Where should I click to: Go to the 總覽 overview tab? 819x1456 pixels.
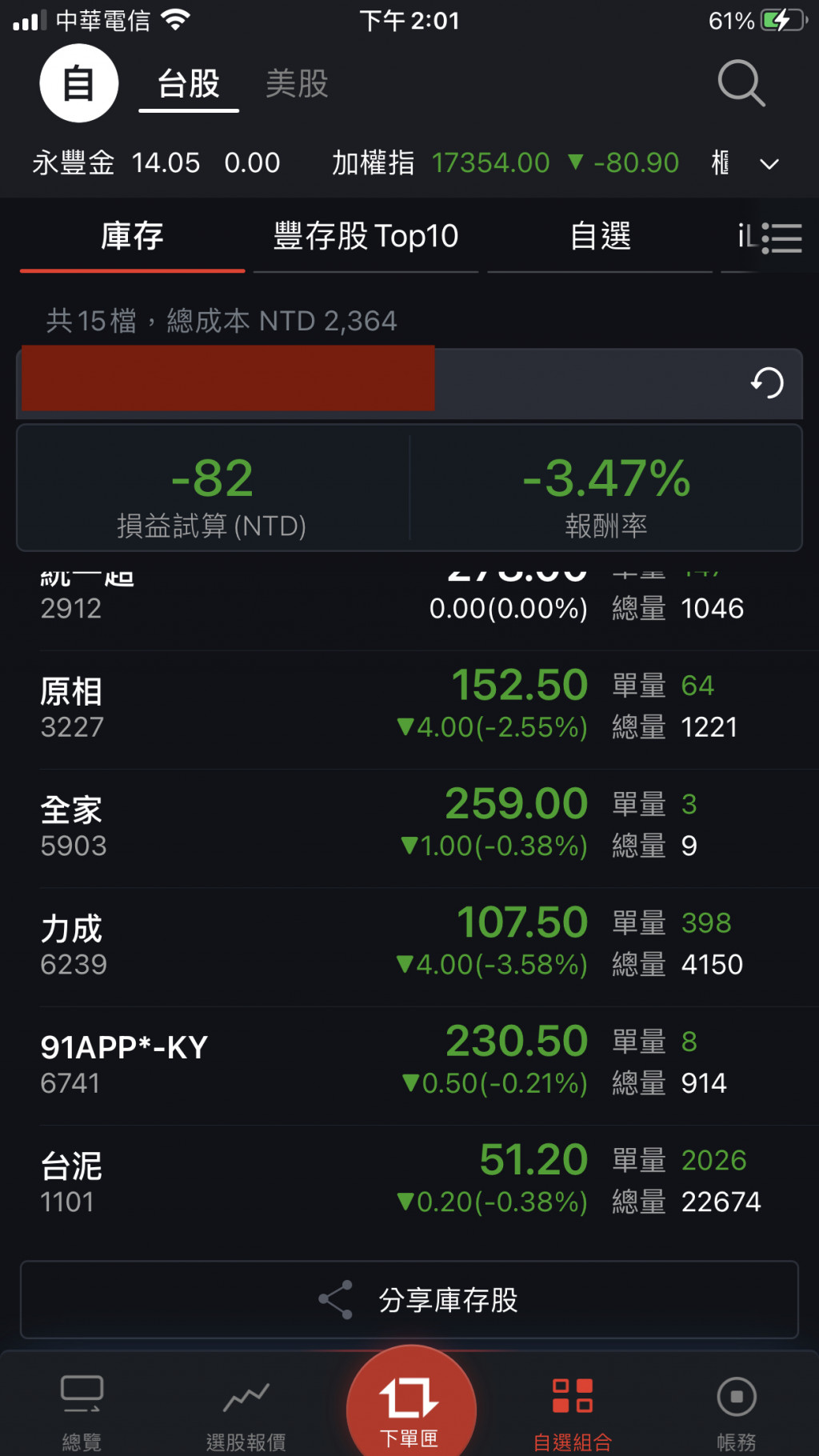click(x=82, y=1413)
